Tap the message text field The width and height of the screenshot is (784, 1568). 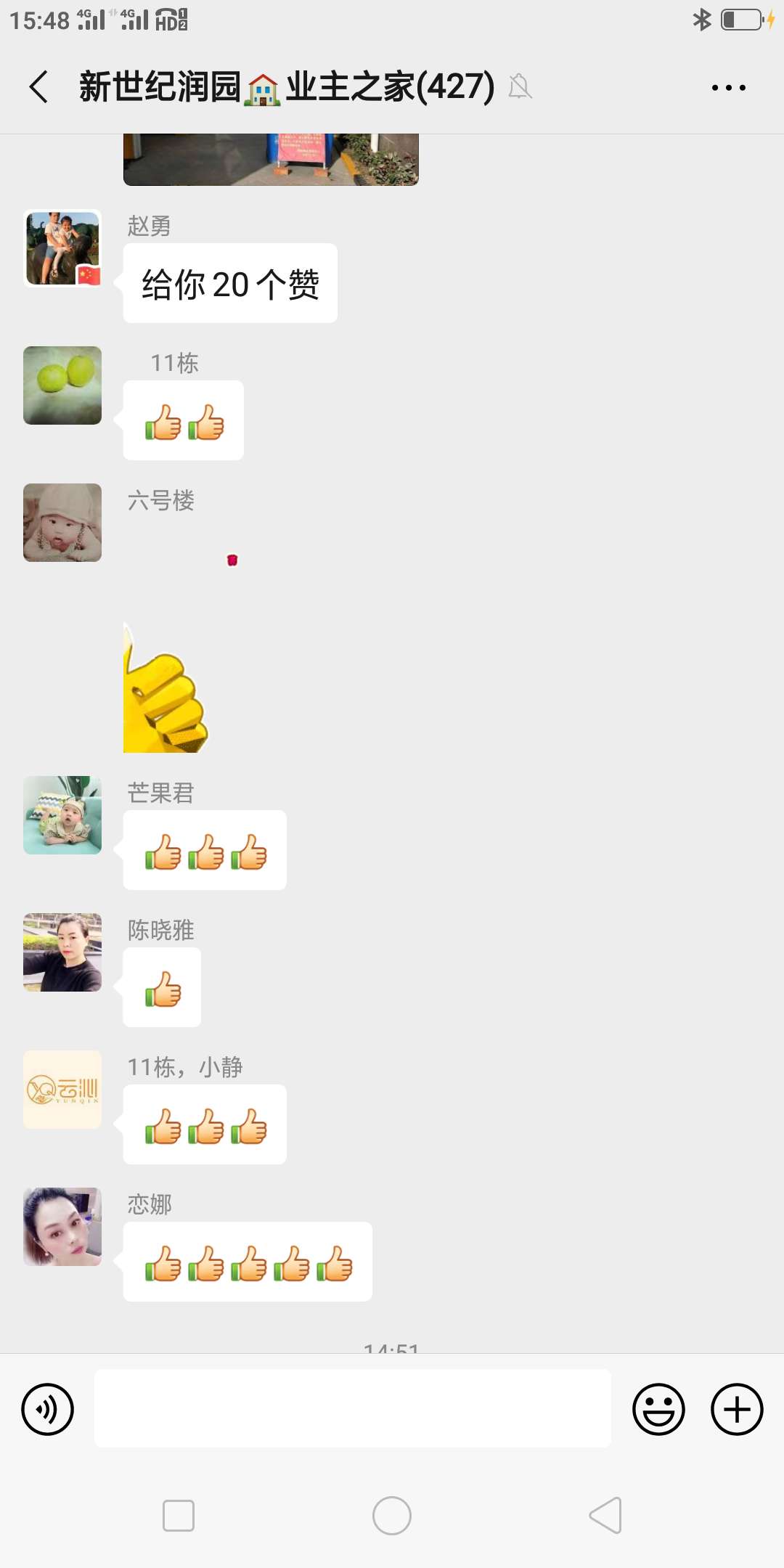(353, 1408)
